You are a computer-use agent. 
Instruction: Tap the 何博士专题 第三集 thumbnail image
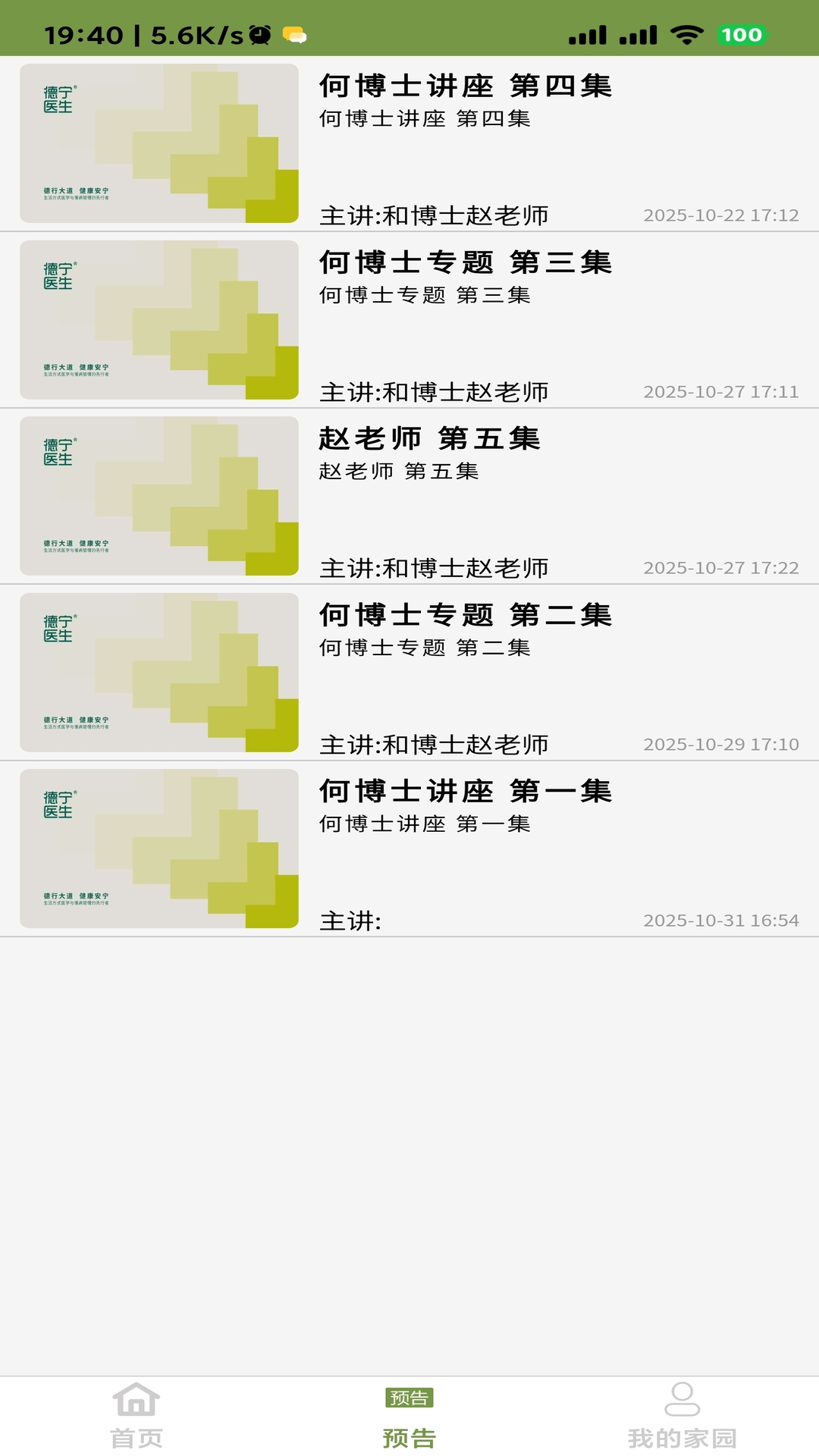pos(158,319)
